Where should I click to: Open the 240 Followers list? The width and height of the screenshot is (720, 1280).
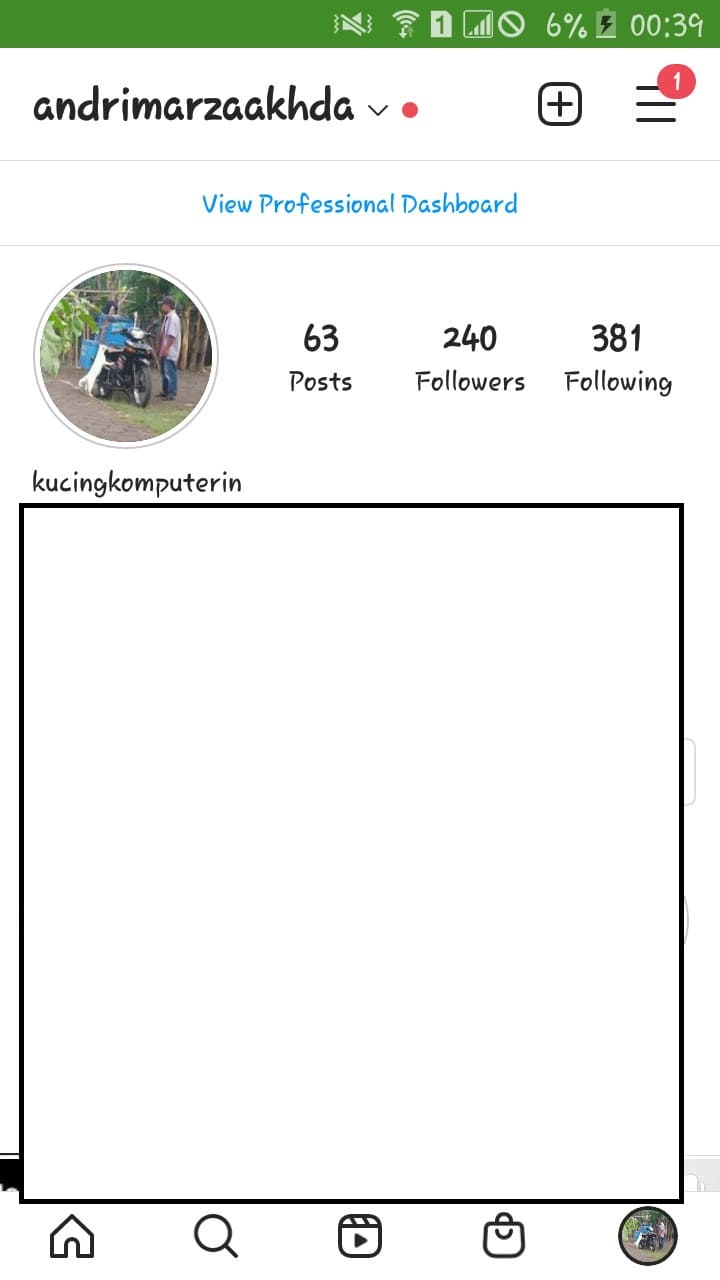(470, 357)
